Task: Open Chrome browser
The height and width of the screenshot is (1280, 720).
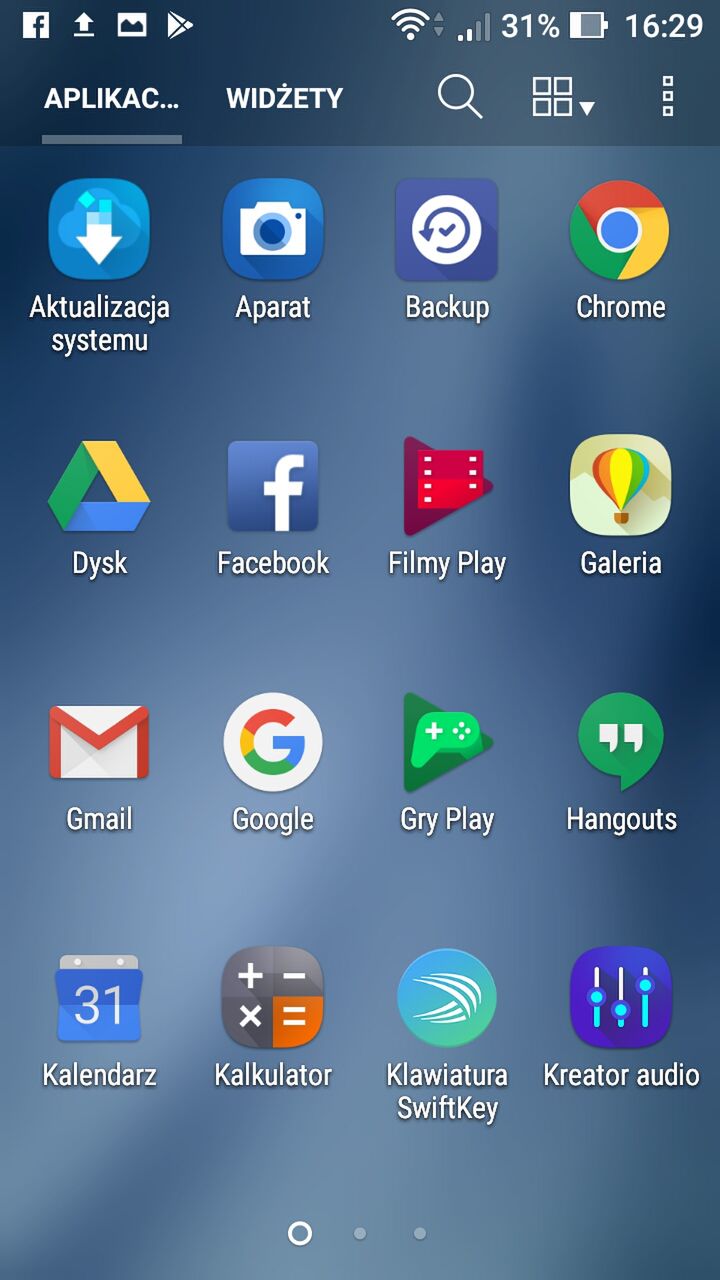Action: 620,230
